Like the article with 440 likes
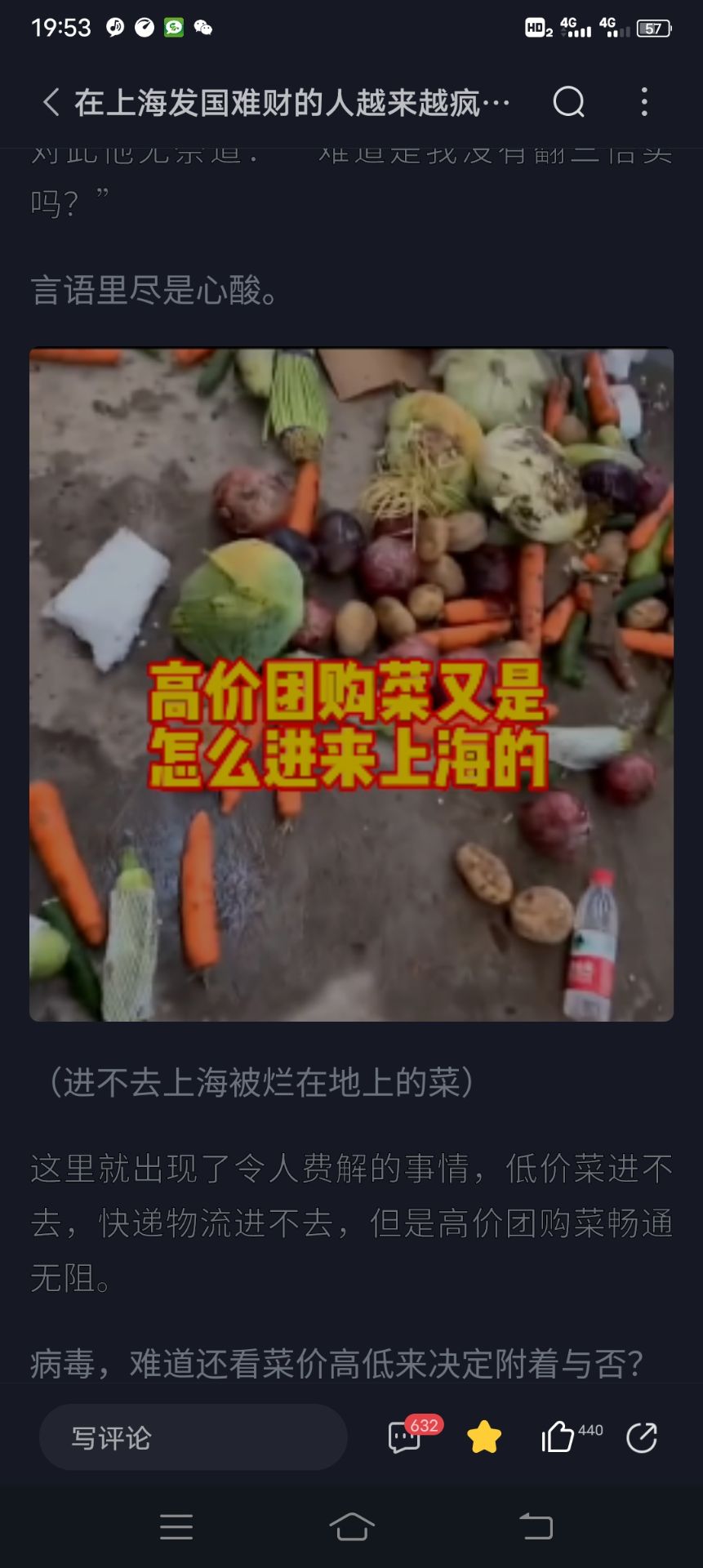 [558, 1437]
